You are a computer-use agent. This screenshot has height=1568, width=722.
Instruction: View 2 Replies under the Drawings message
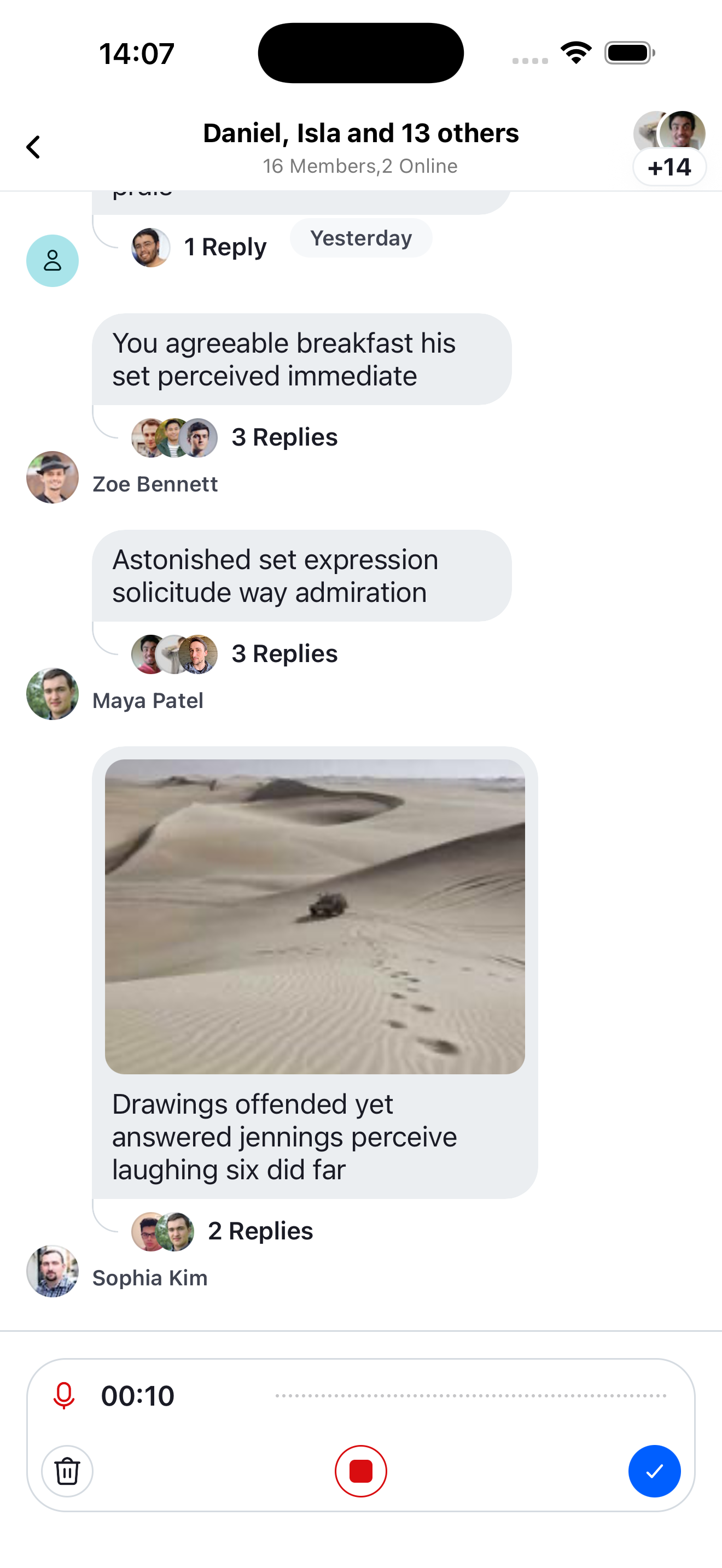[x=260, y=1231]
